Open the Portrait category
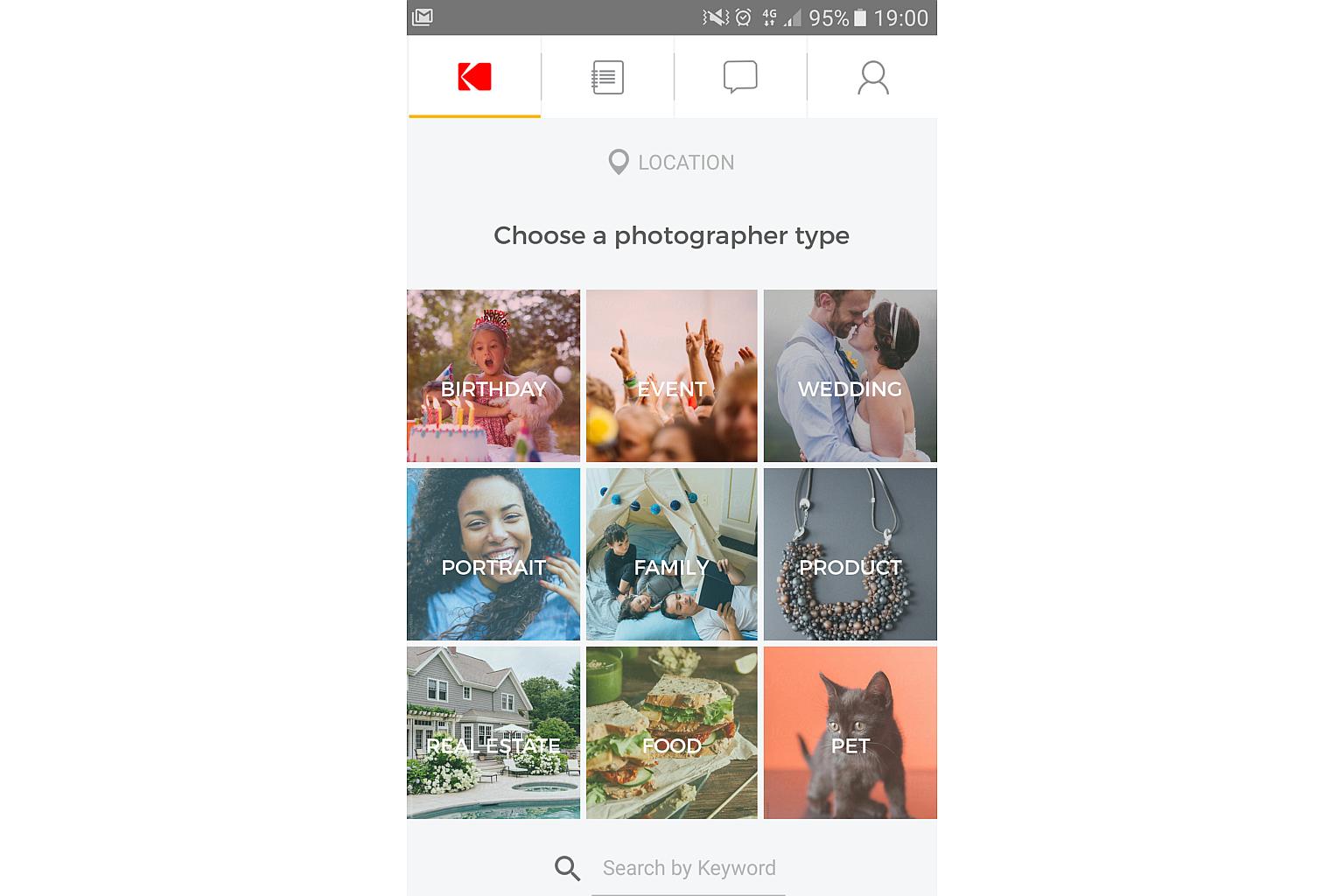 coord(493,555)
